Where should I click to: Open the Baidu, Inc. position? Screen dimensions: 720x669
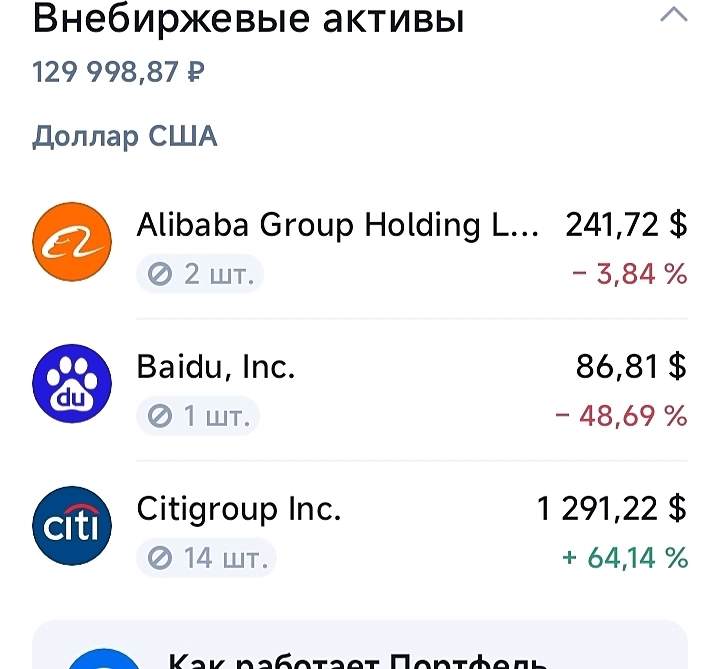tap(360, 389)
